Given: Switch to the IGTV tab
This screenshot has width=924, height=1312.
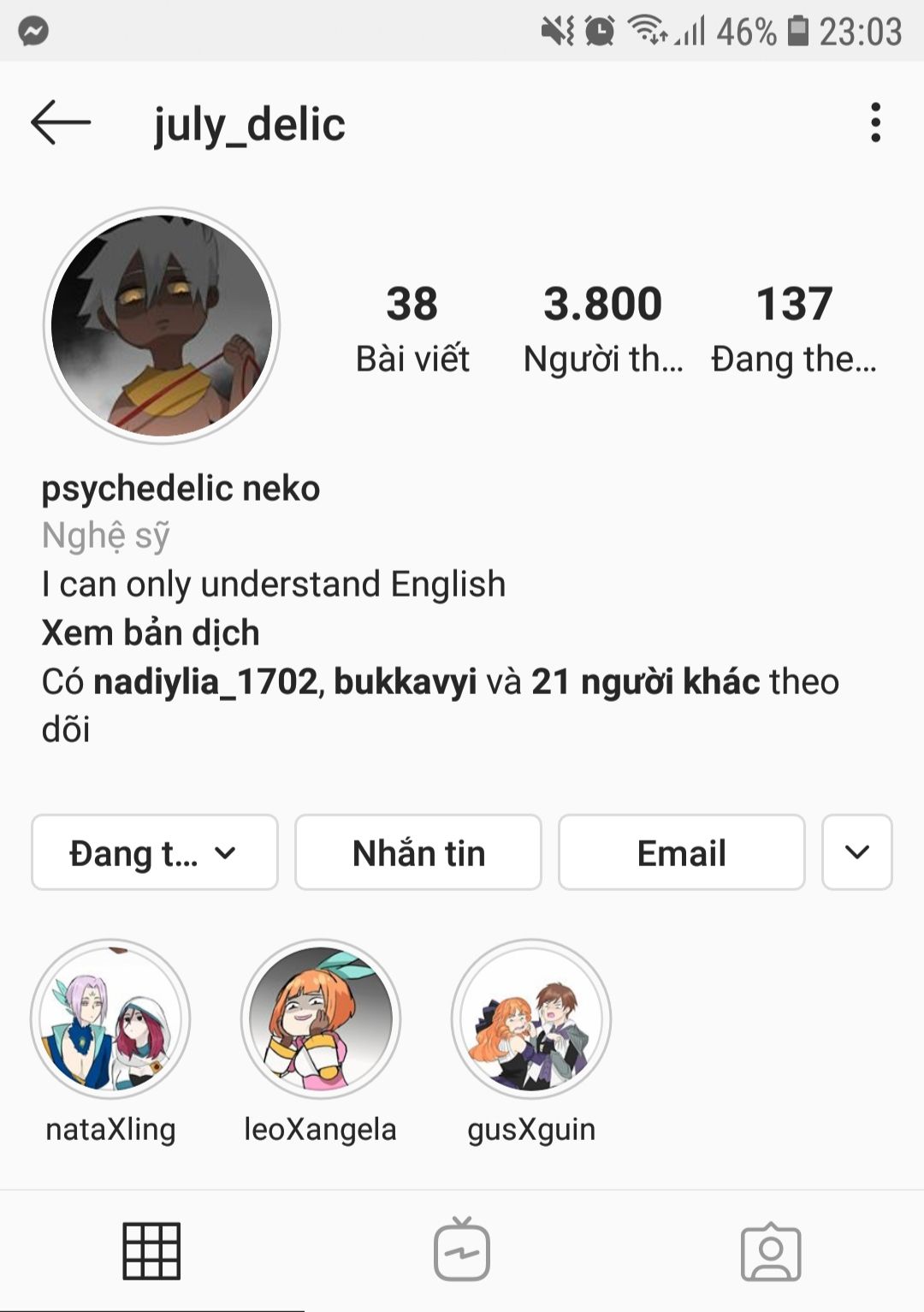Looking at the screenshot, I should point(462,1250).
